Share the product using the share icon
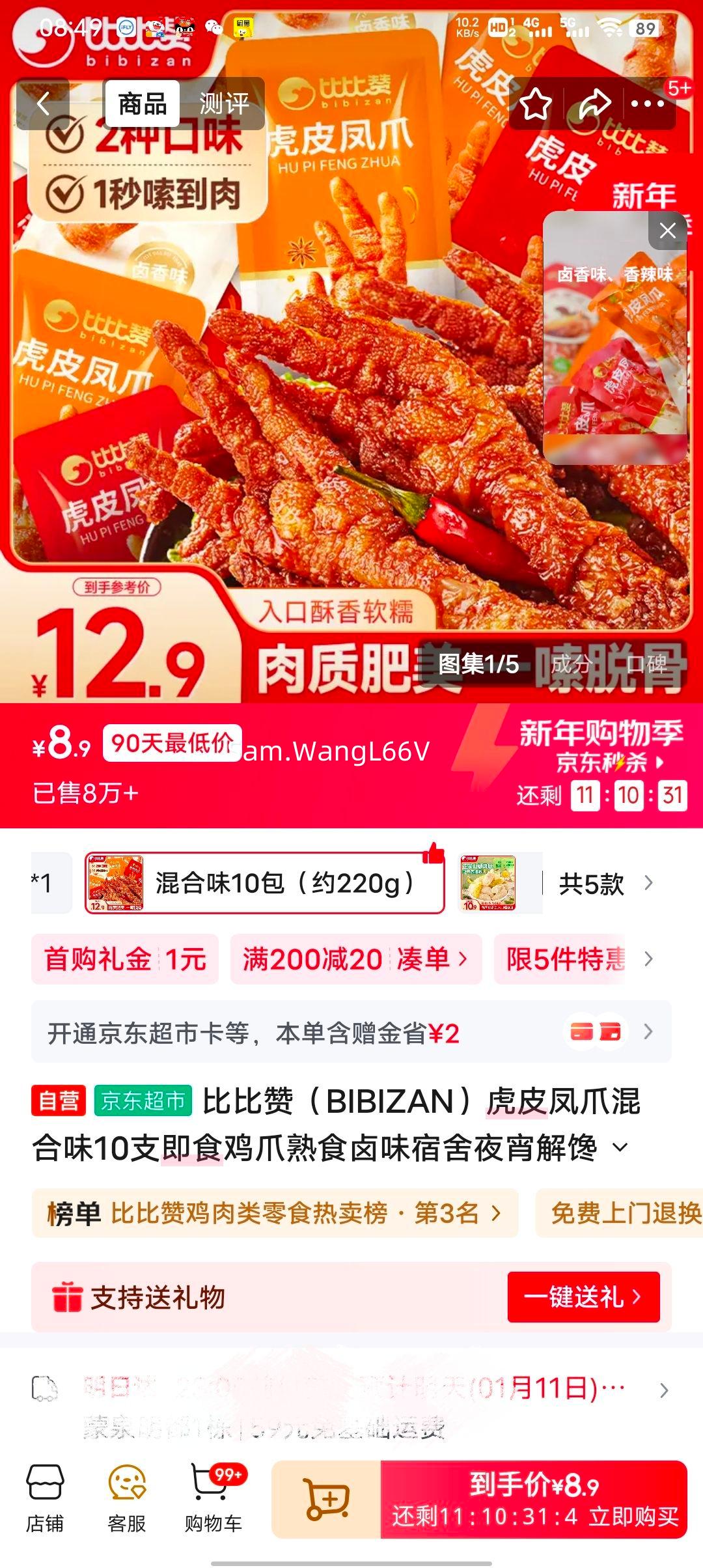The image size is (703, 1568). [x=594, y=104]
